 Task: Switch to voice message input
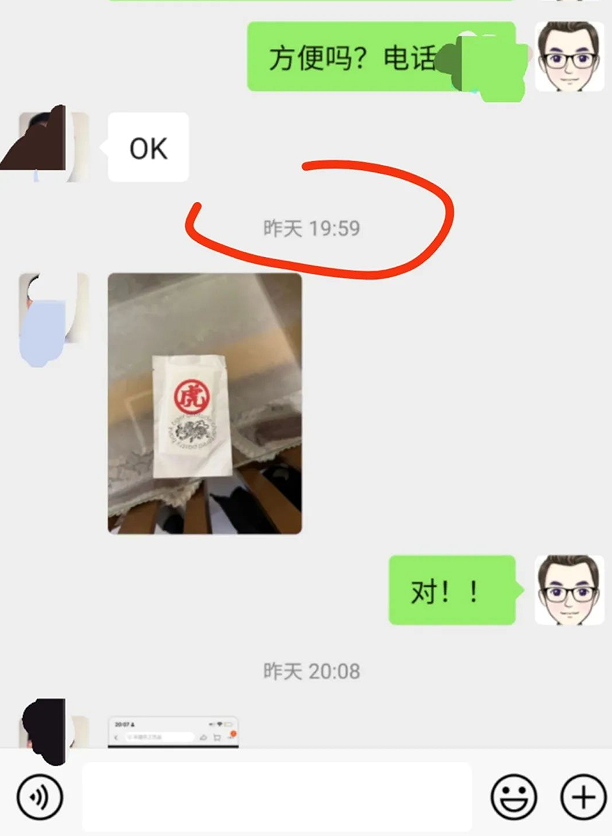40,797
